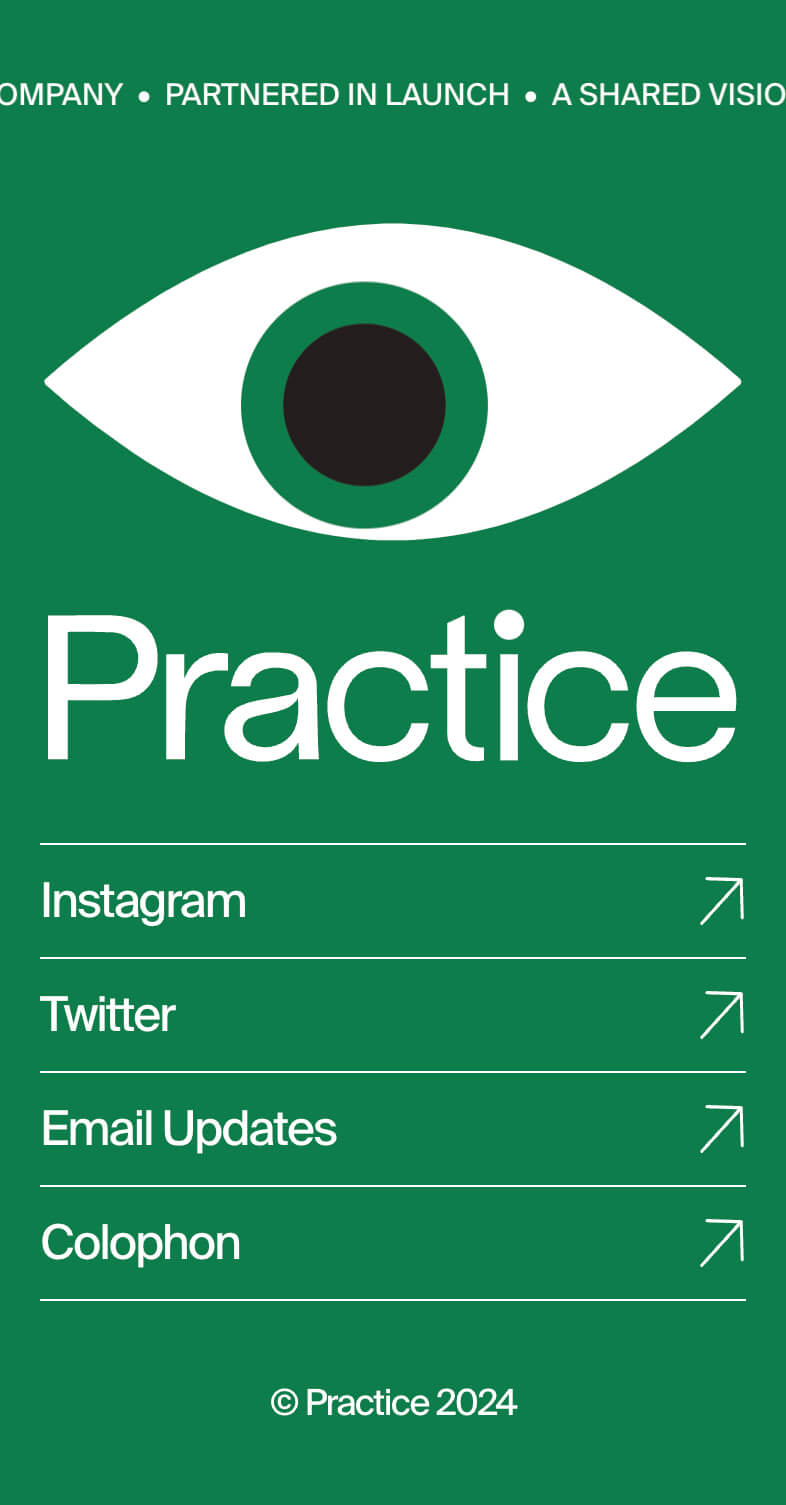
Task: Click the copyright Practice 2024 text
Action: (392, 1402)
